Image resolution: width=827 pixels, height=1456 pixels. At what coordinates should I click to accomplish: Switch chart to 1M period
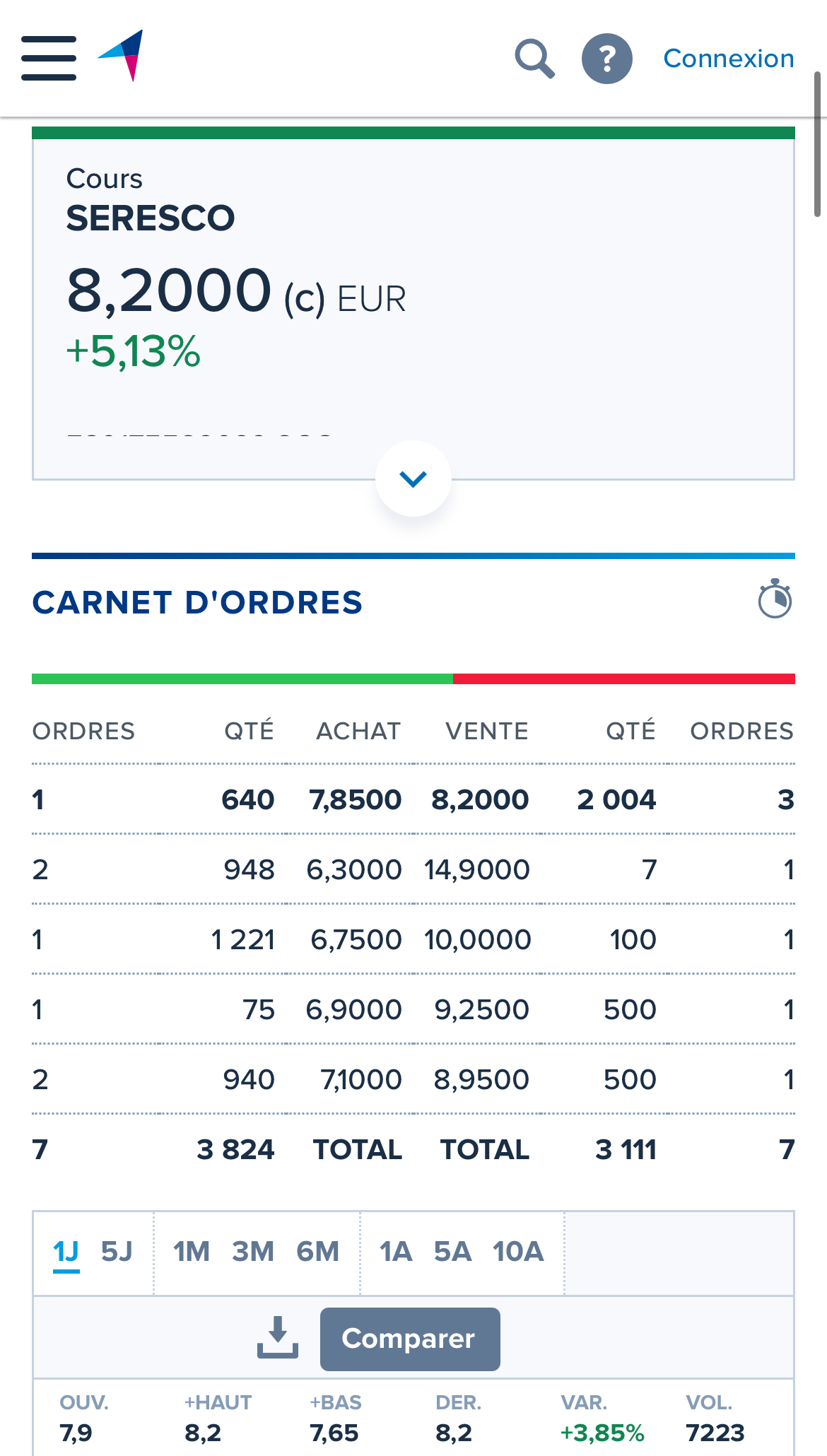[x=192, y=1252]
